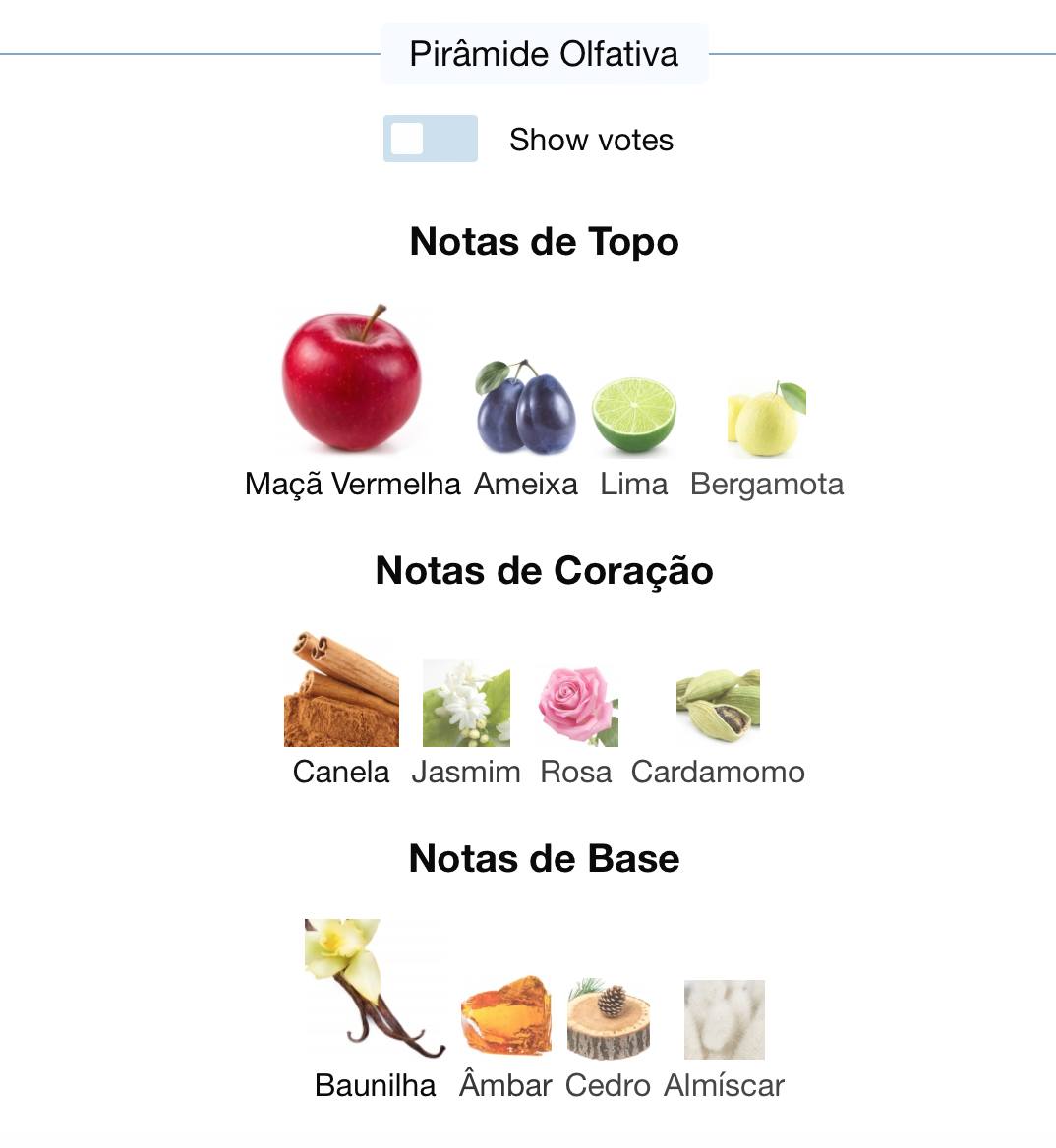The width and height of the screenshot is (1056, 1148).
Task: View the Bergamota note
Action: [x=767, y=421]
